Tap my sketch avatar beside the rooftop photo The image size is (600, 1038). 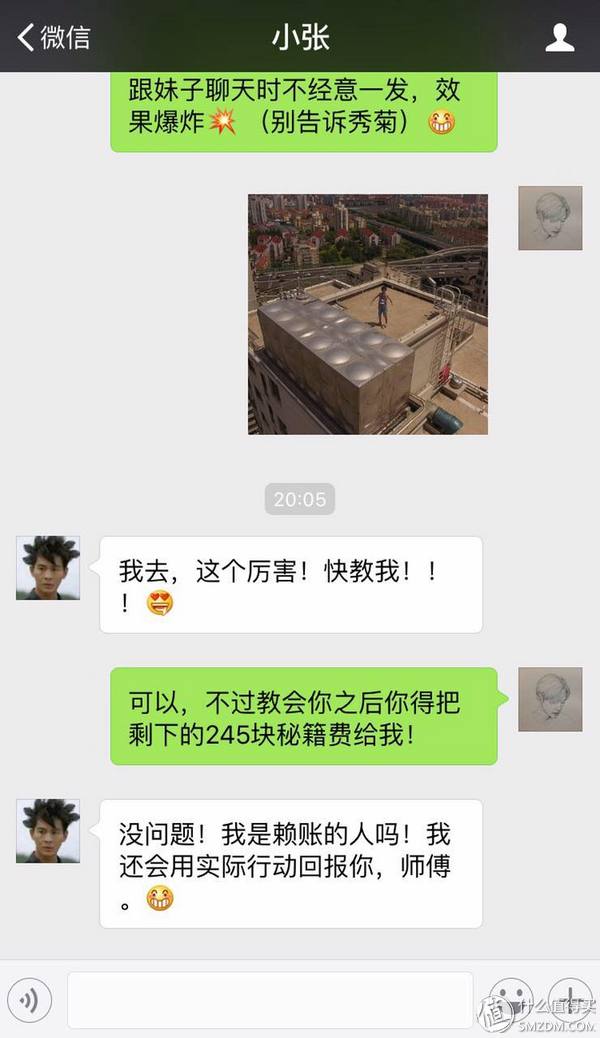pyautogui.click(x=550, y=218)
